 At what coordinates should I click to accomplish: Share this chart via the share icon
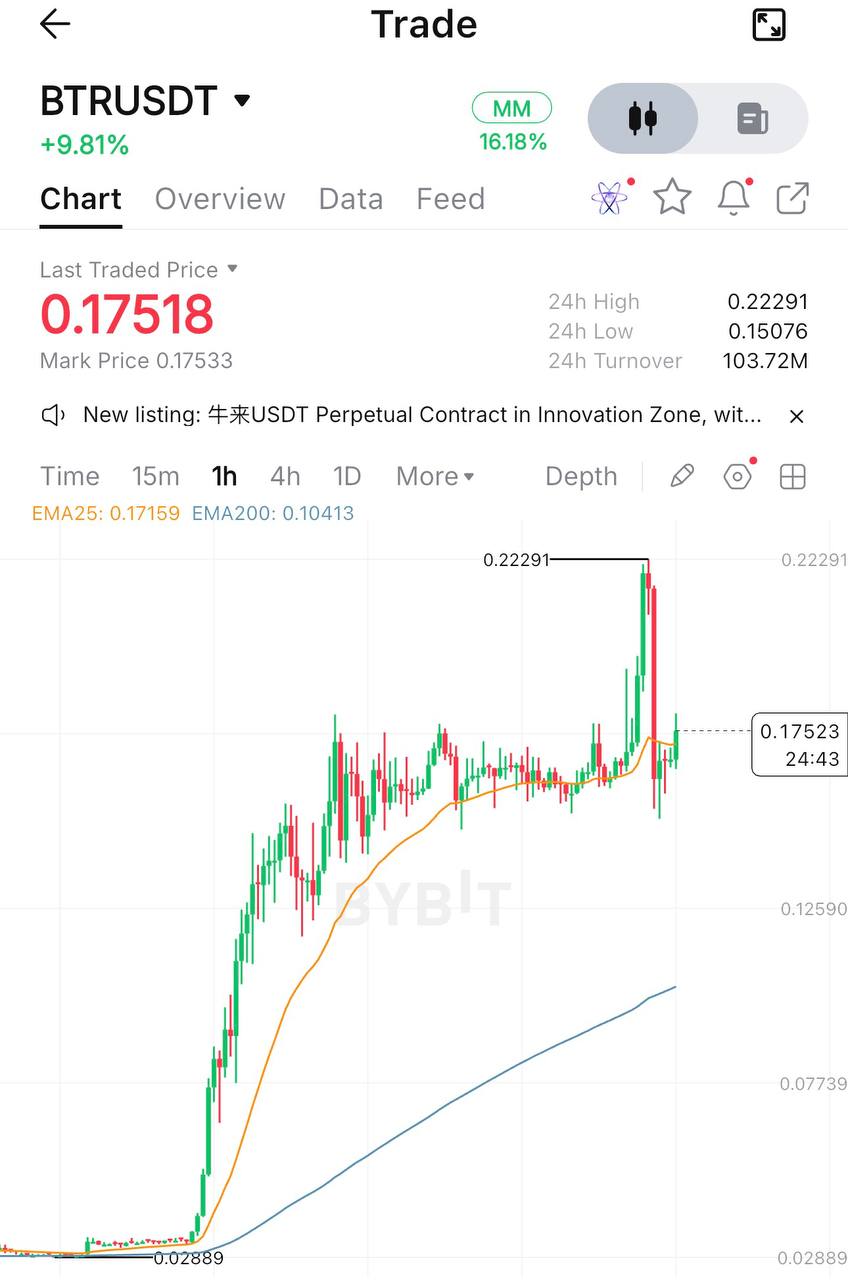[x=792, y=197]
